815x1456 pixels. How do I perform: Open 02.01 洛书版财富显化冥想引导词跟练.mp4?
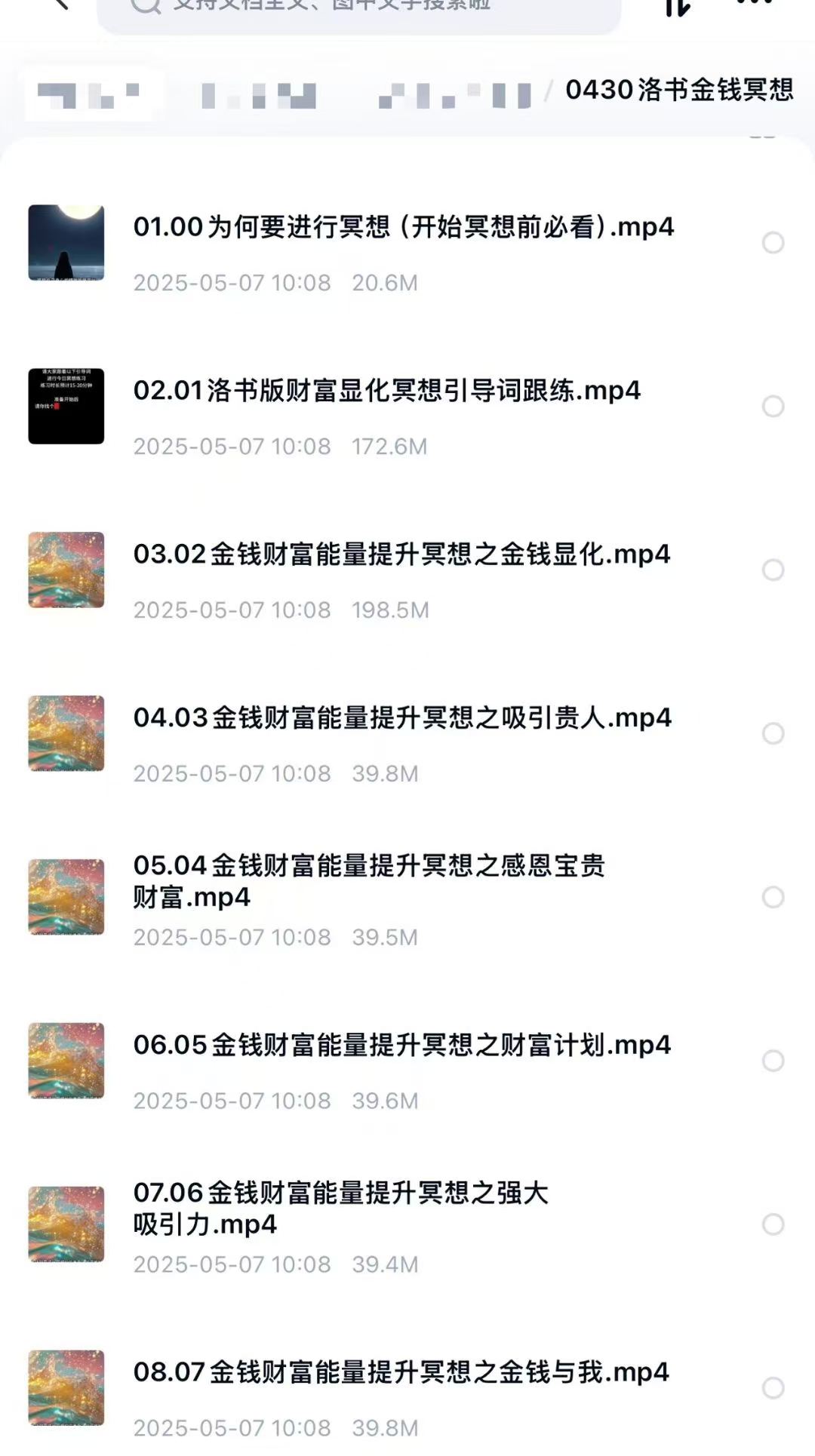point(386,391)
